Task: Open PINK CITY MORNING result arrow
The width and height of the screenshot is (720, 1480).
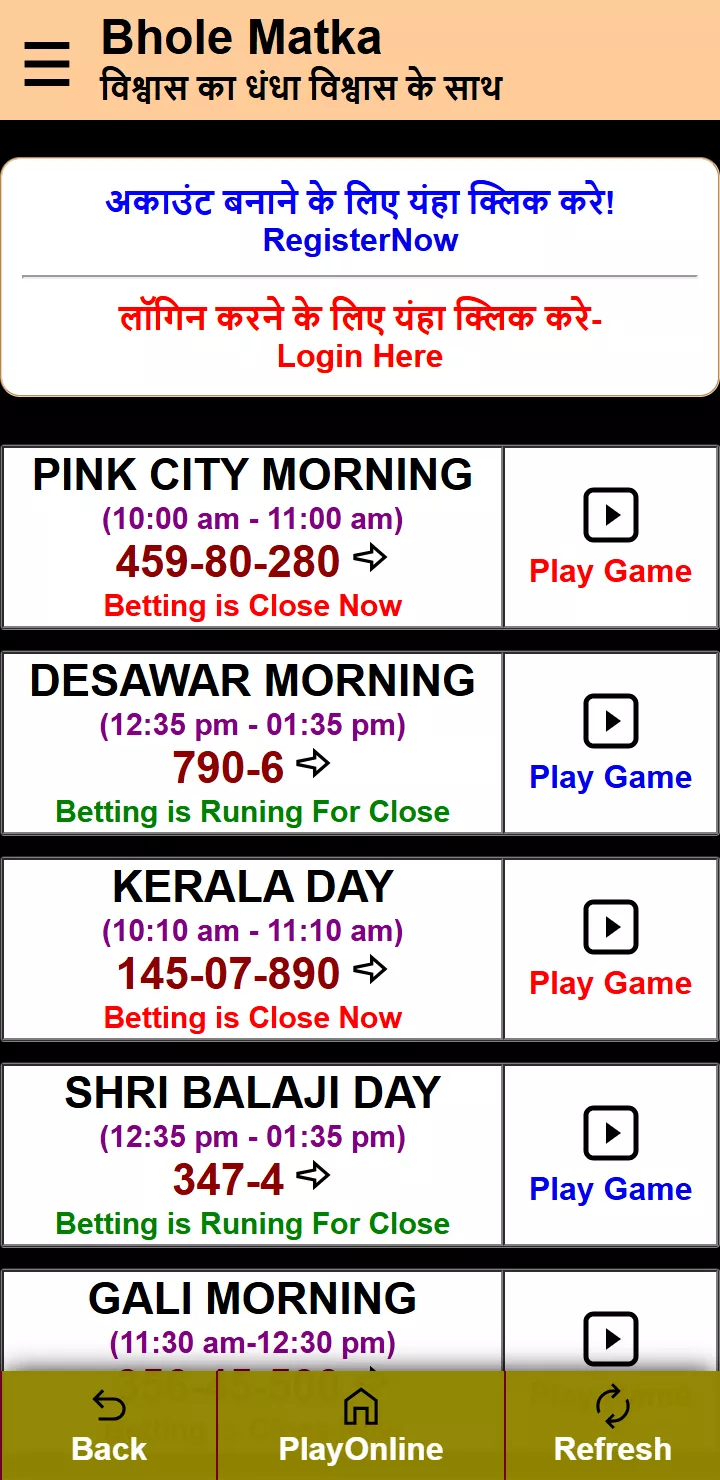Action: click(371, 558)
